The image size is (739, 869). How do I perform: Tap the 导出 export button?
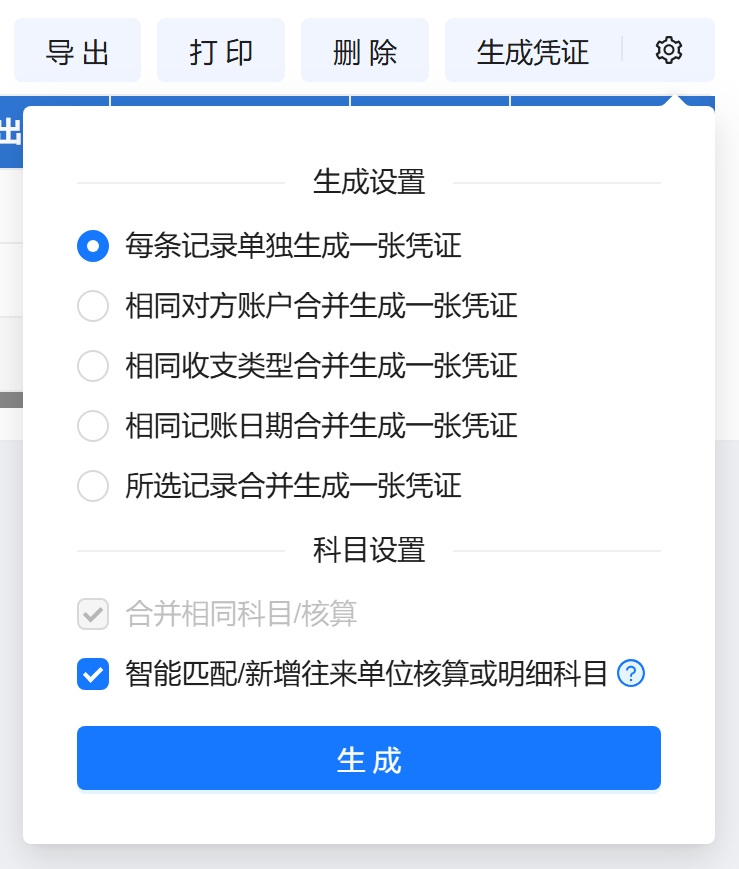pyautogui.click(x=77, y=51)
